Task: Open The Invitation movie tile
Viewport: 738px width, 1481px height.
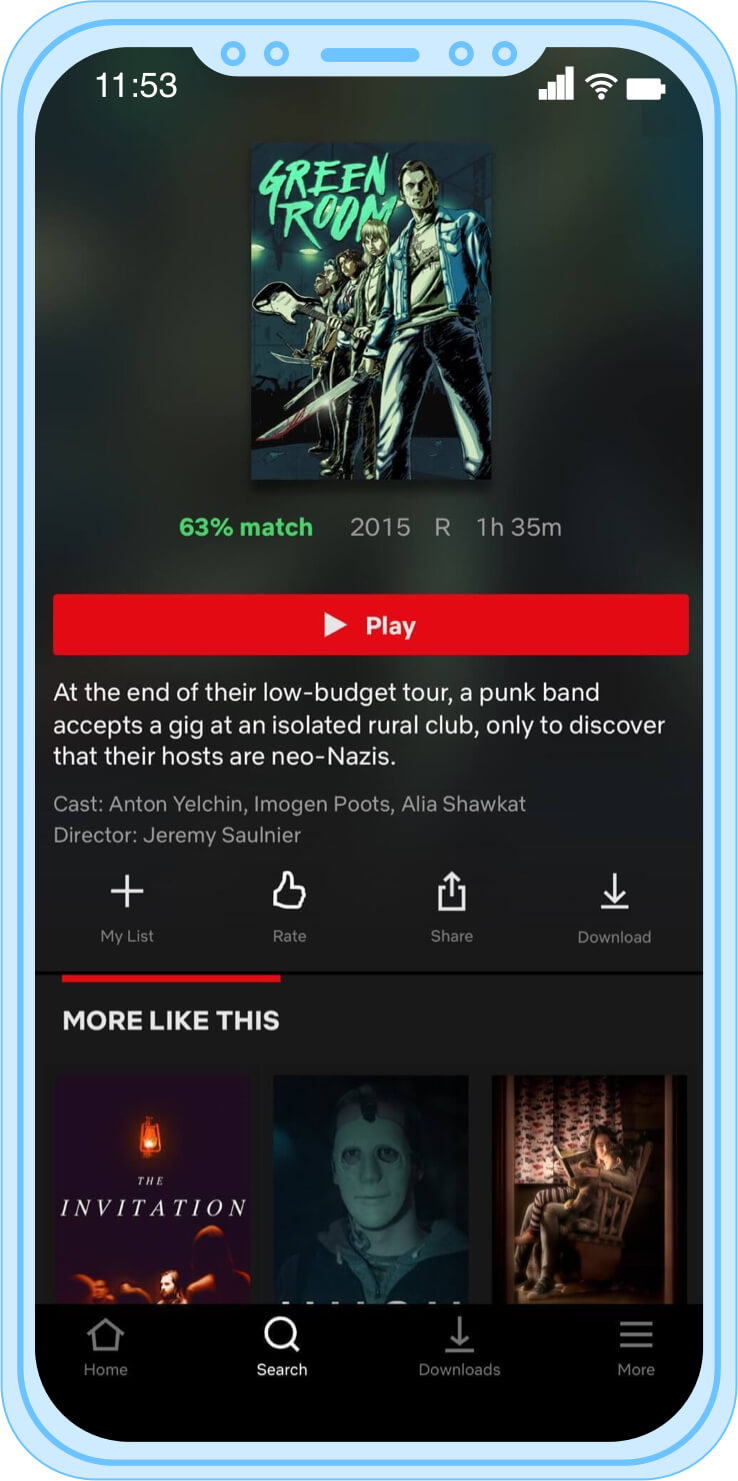Action: point(152,1188)
